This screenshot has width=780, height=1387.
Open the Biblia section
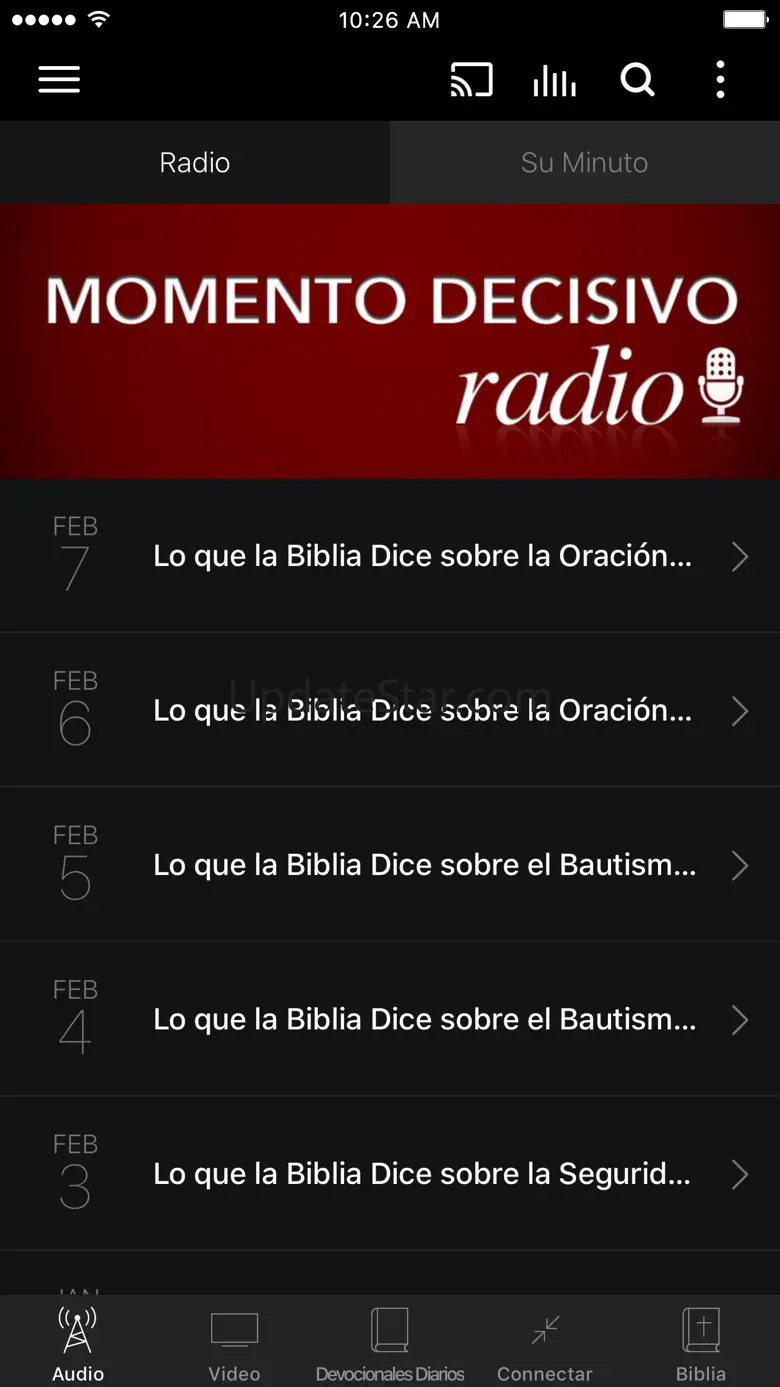point(701,1343)
